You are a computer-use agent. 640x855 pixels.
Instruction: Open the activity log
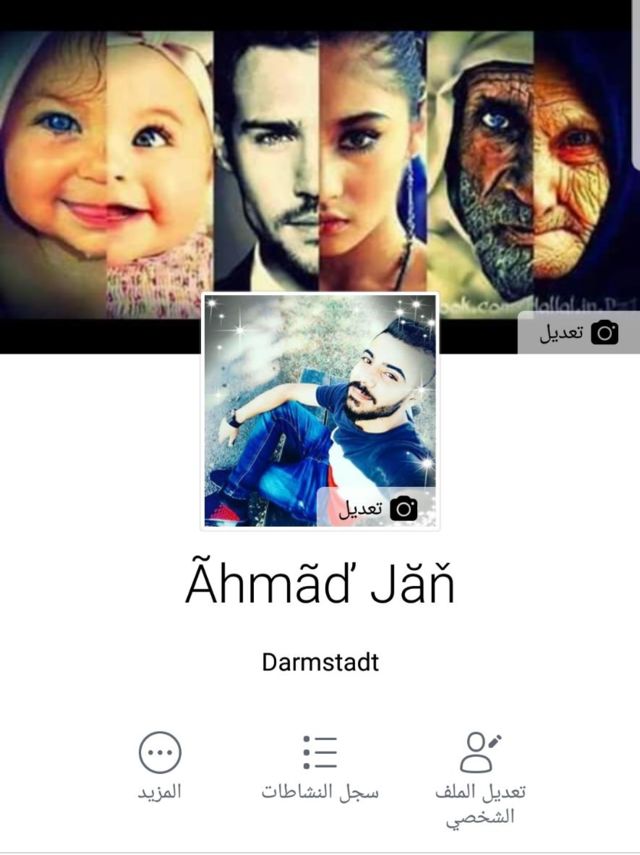click(x=320, y=768)
